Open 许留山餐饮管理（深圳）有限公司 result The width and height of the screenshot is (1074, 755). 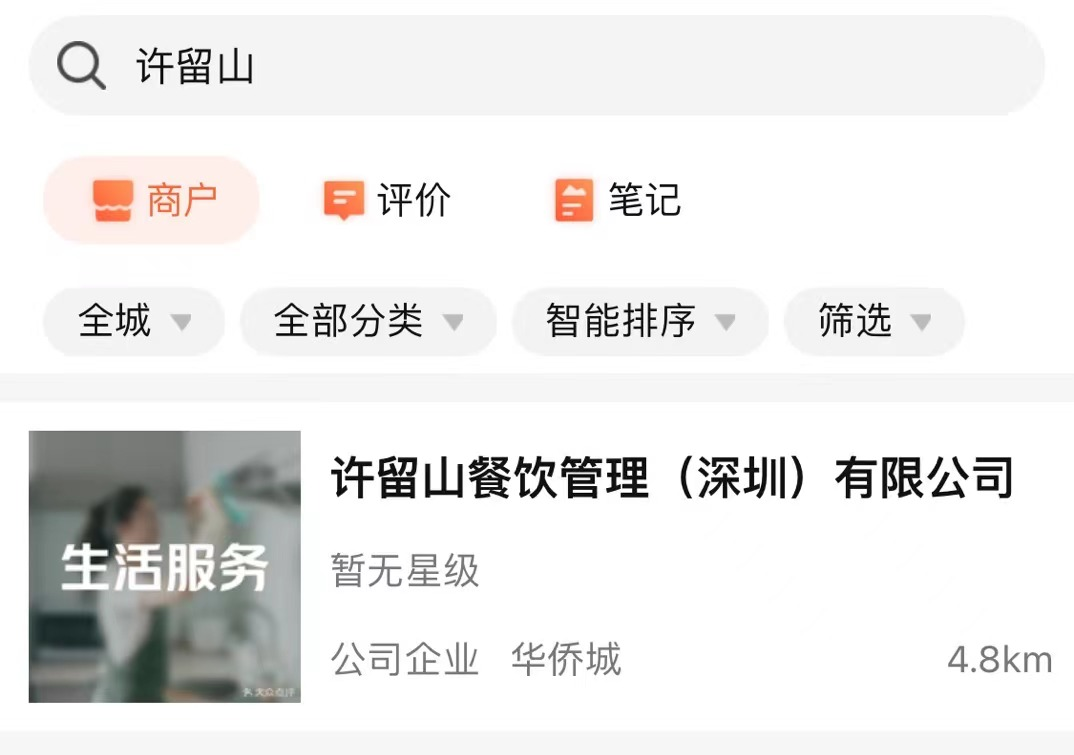pos(672,479)
